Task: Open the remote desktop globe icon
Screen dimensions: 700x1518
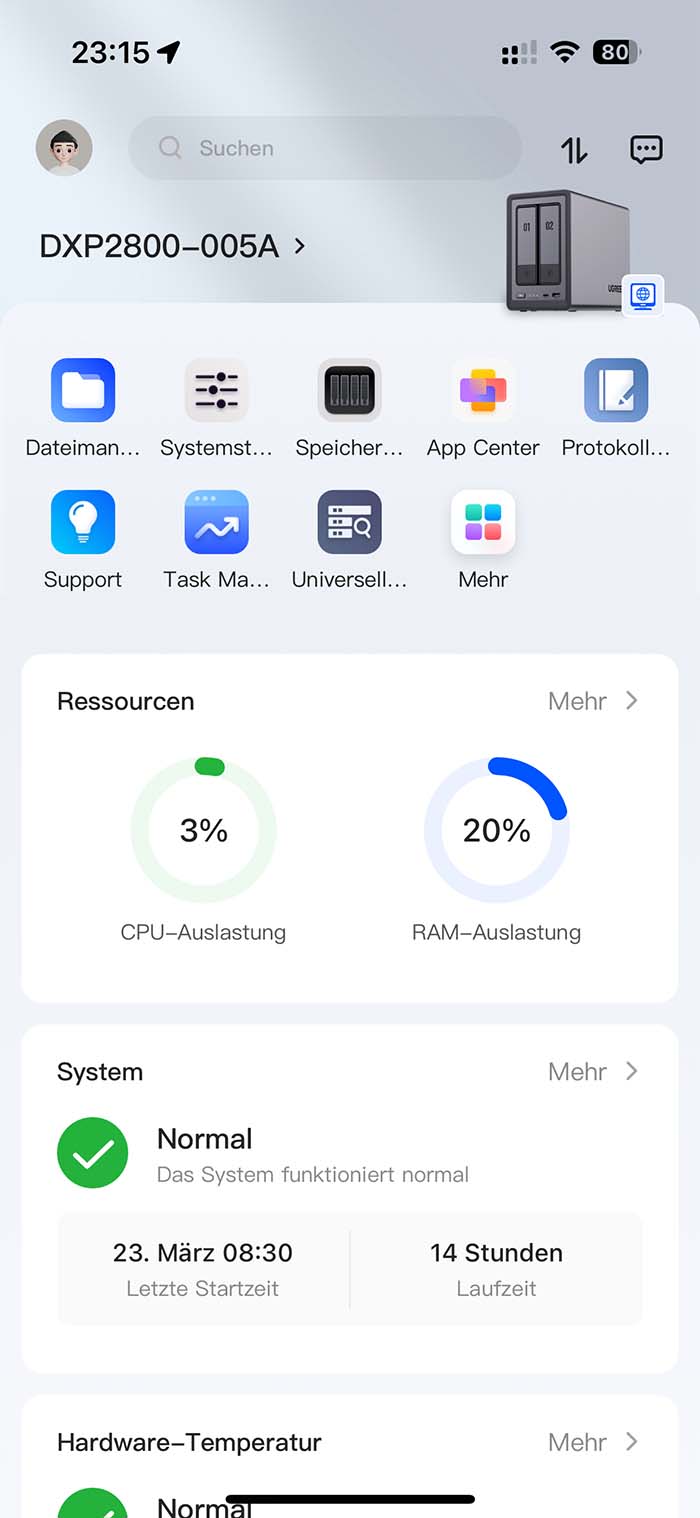Action: click(x=643, y=295)
